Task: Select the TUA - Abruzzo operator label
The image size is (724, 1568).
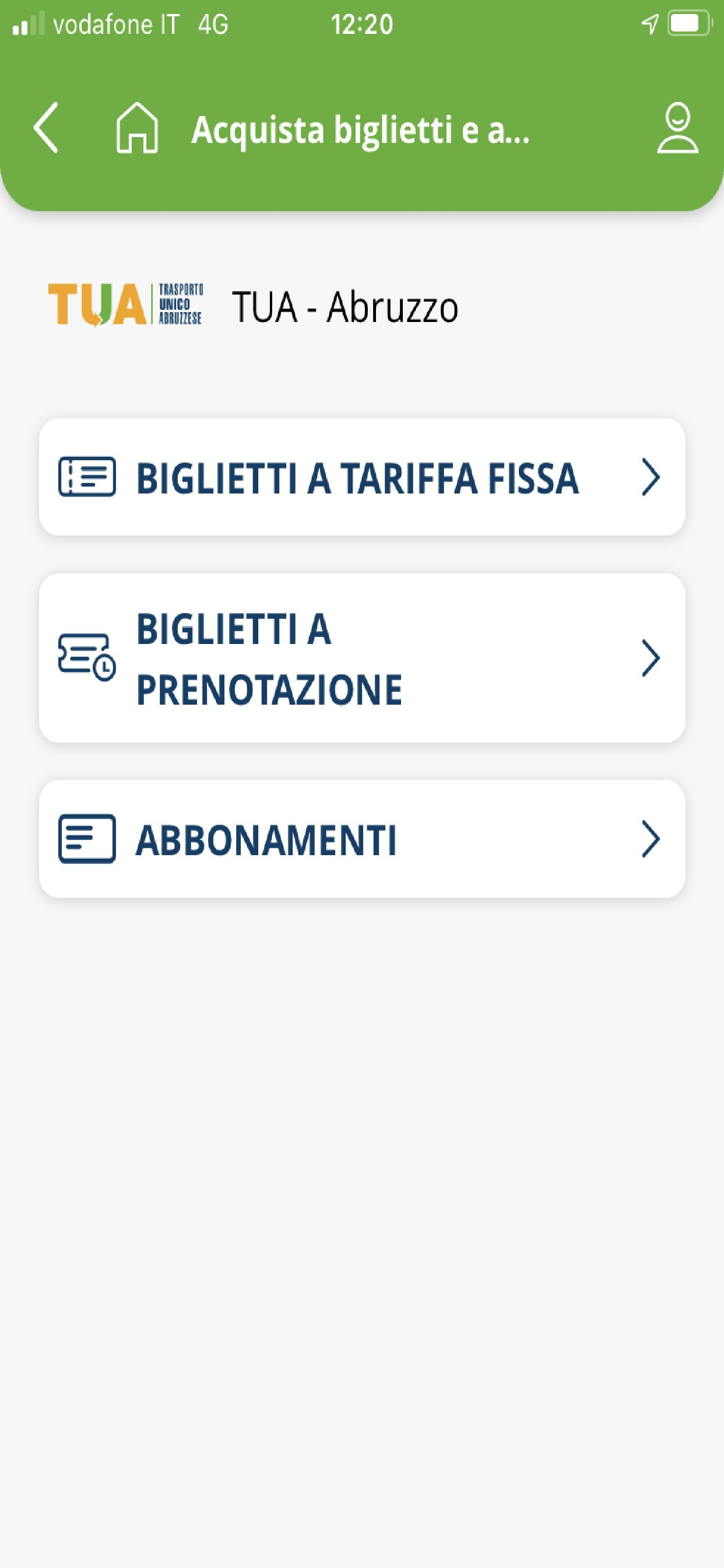Action: click(x=346, y=306)
